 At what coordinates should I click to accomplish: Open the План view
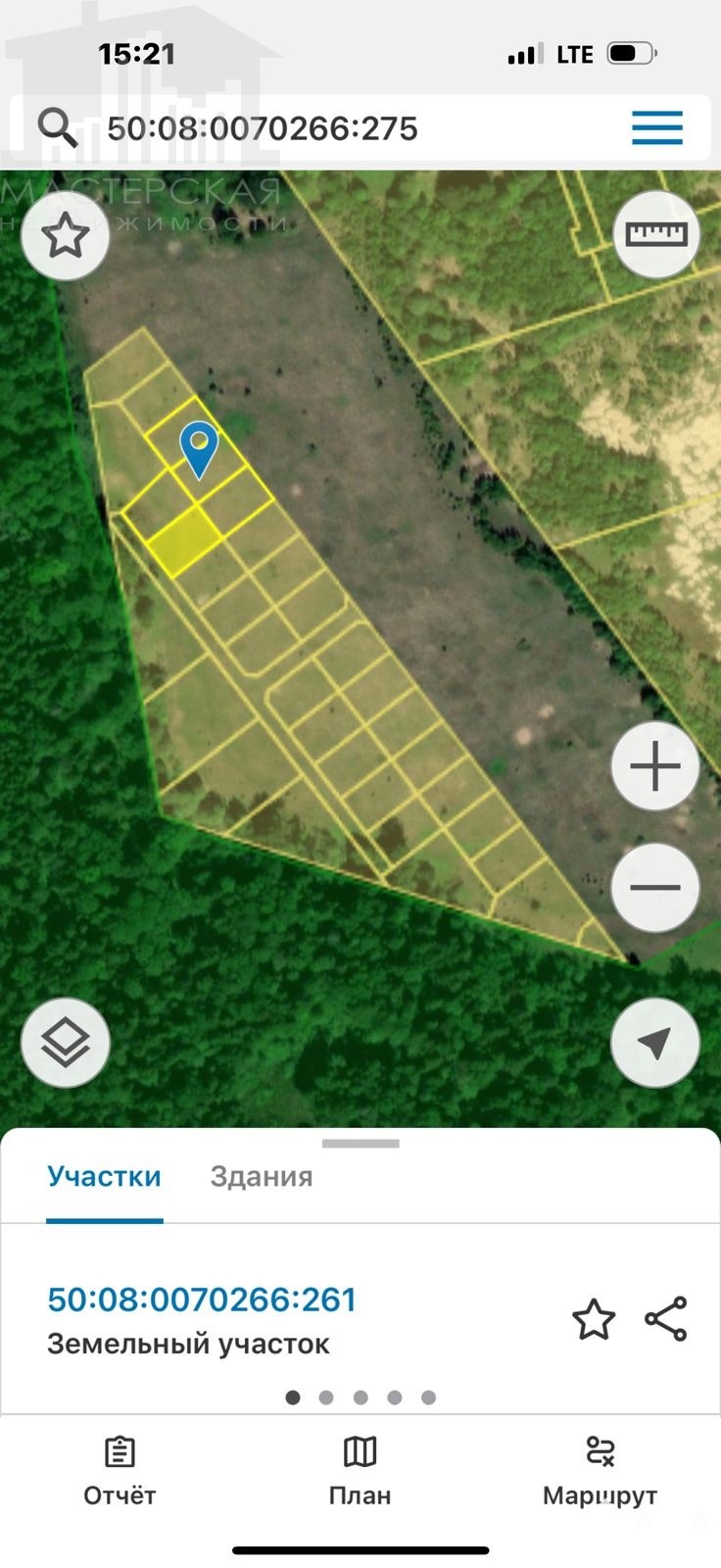click(360, 1472)
